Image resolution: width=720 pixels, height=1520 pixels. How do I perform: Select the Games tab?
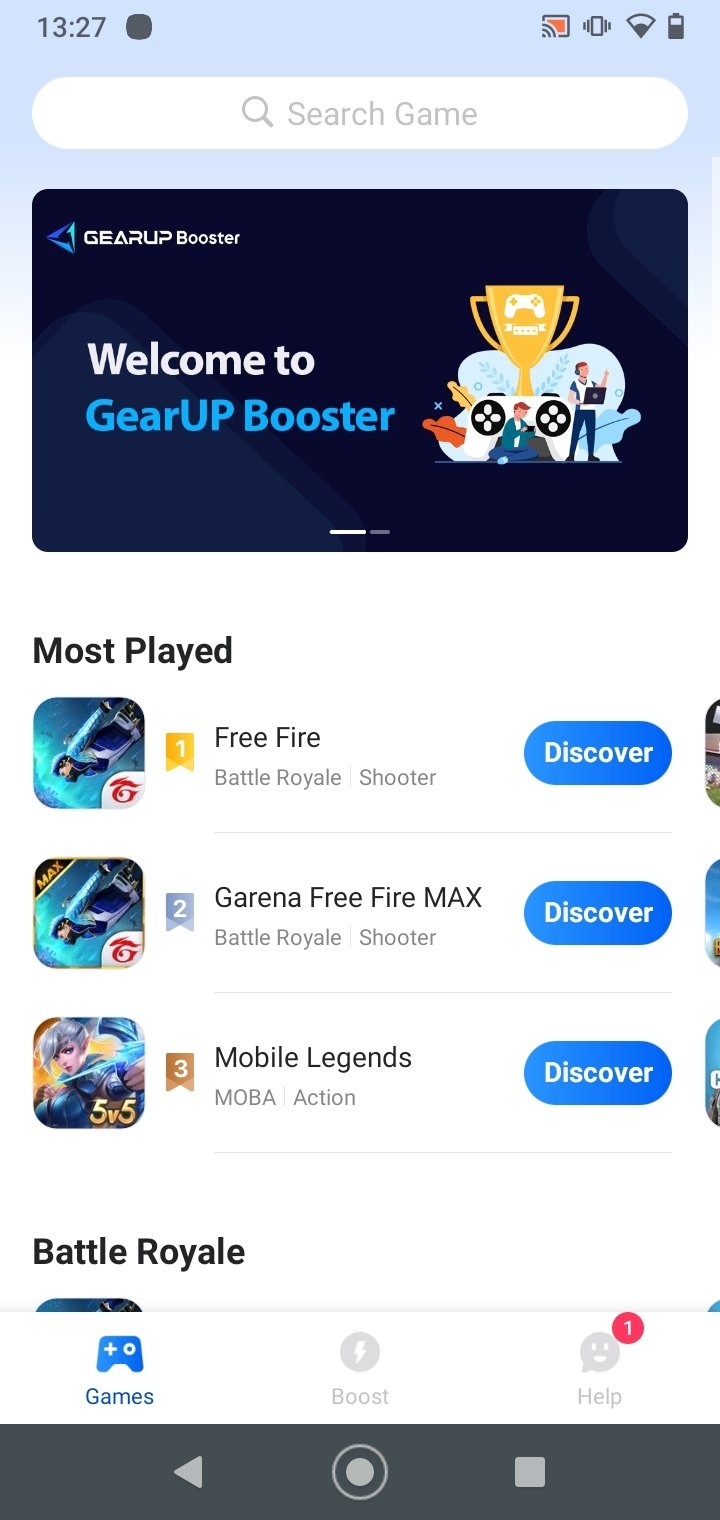tap(120, 1368)
